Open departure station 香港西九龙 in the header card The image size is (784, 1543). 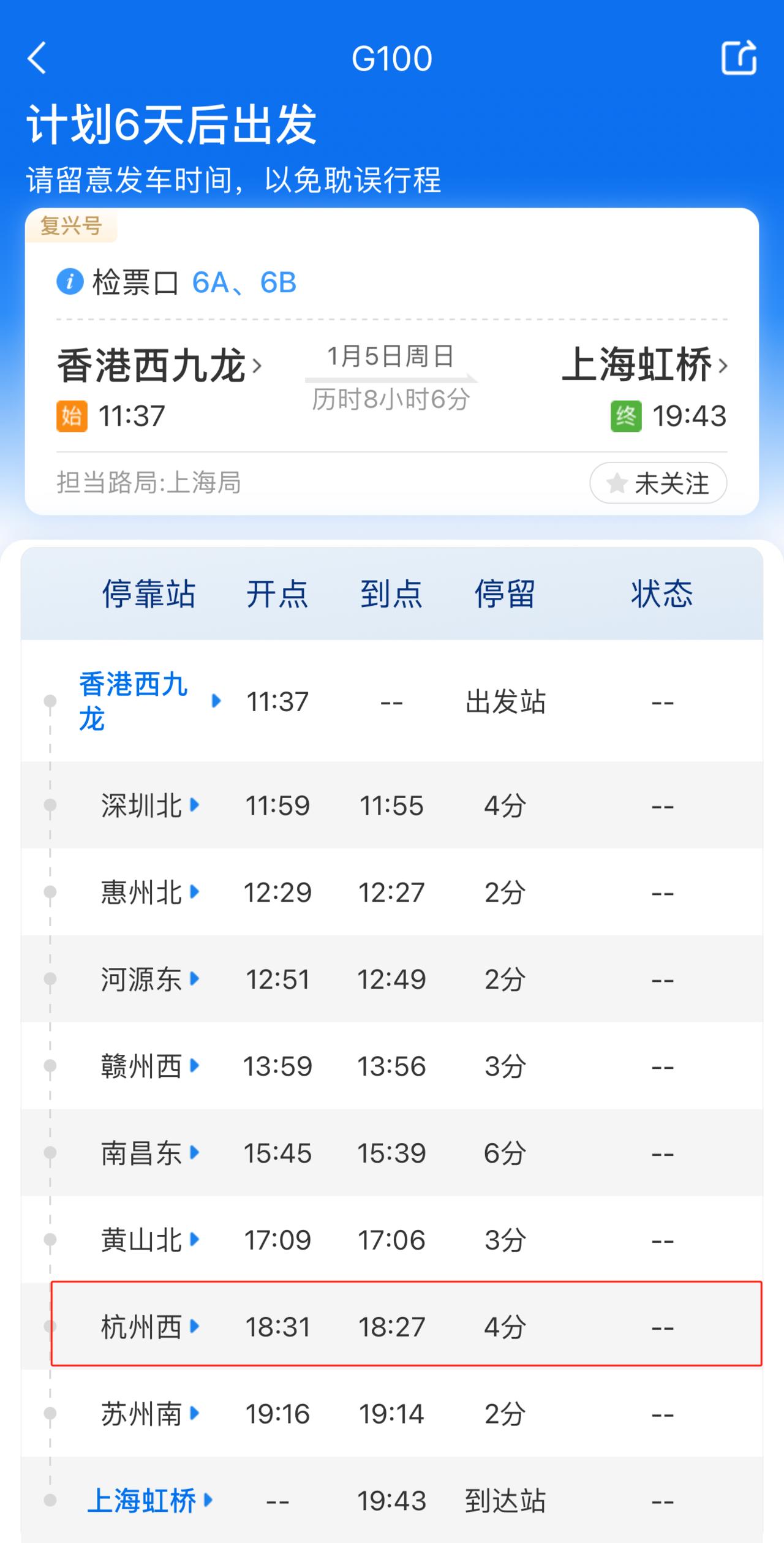pyautogui.click(x=159, y=366)
